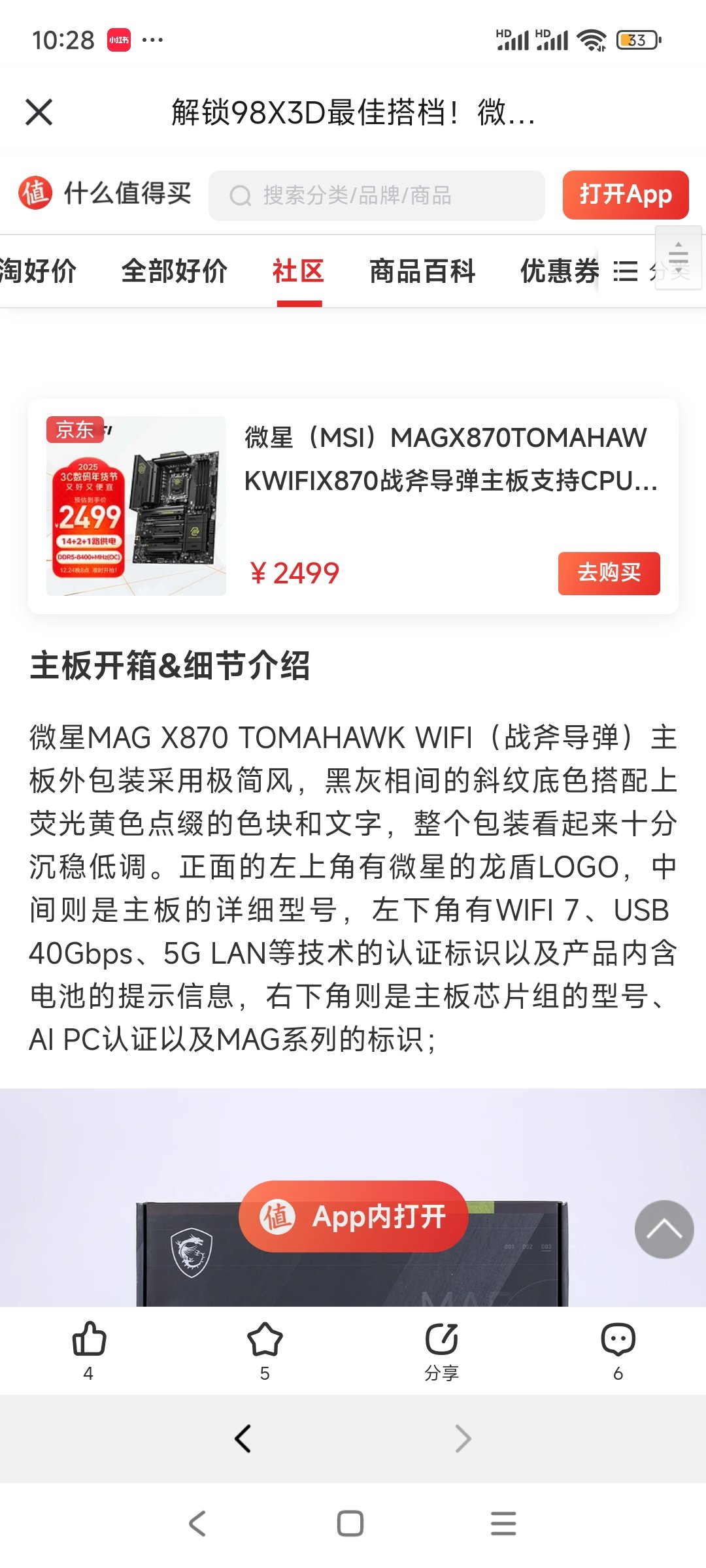Open the 分类 category list menu

pos(652,270)
